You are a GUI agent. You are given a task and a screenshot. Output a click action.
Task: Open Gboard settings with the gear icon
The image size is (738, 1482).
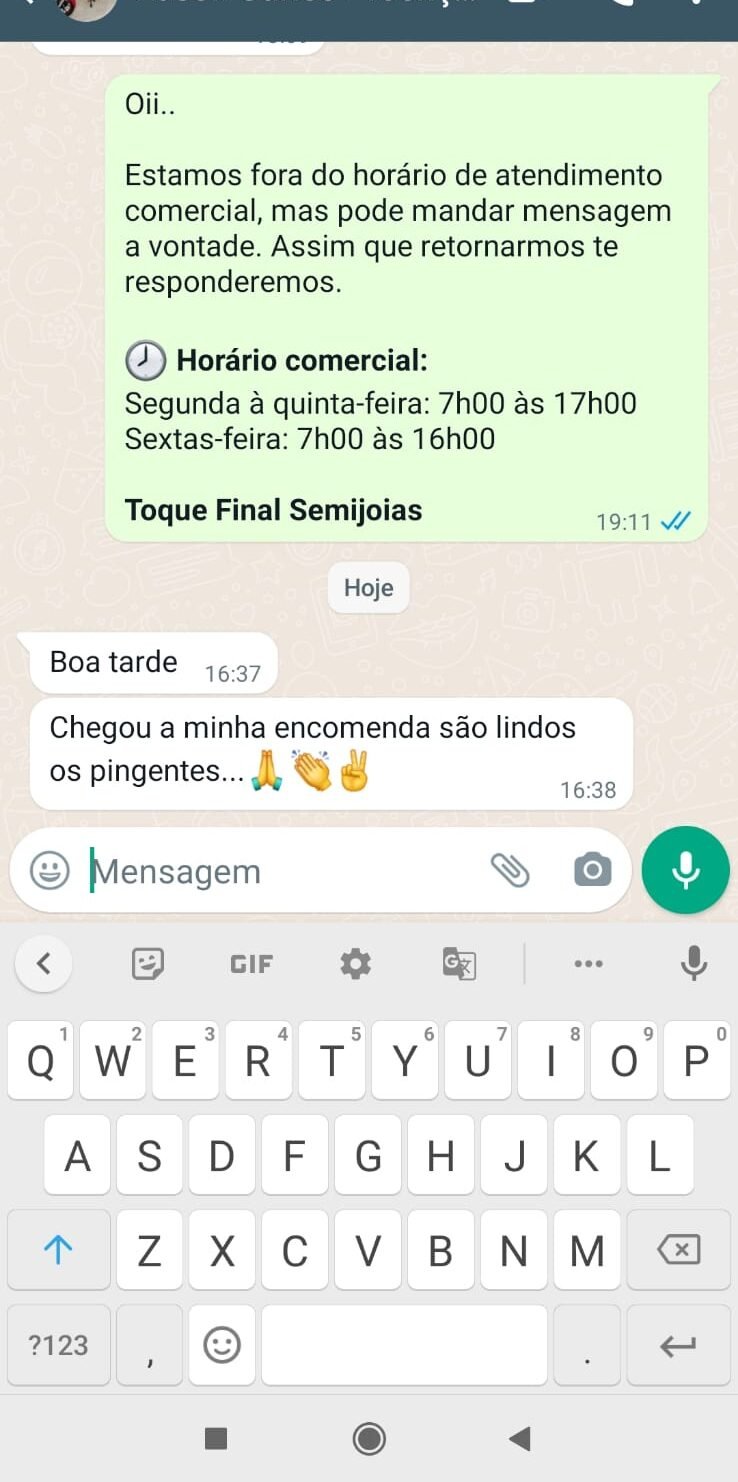354,963
